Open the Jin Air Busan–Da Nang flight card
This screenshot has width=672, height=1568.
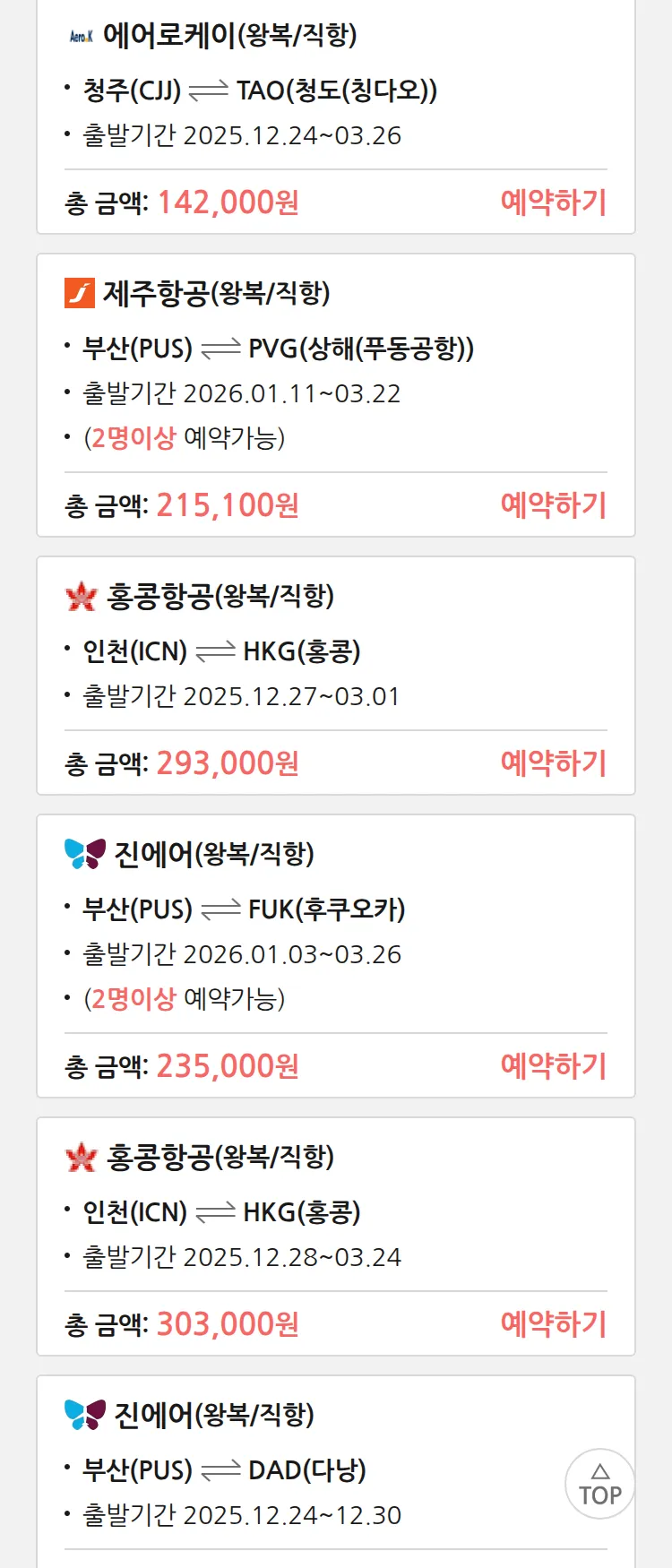coord(269,1469)
